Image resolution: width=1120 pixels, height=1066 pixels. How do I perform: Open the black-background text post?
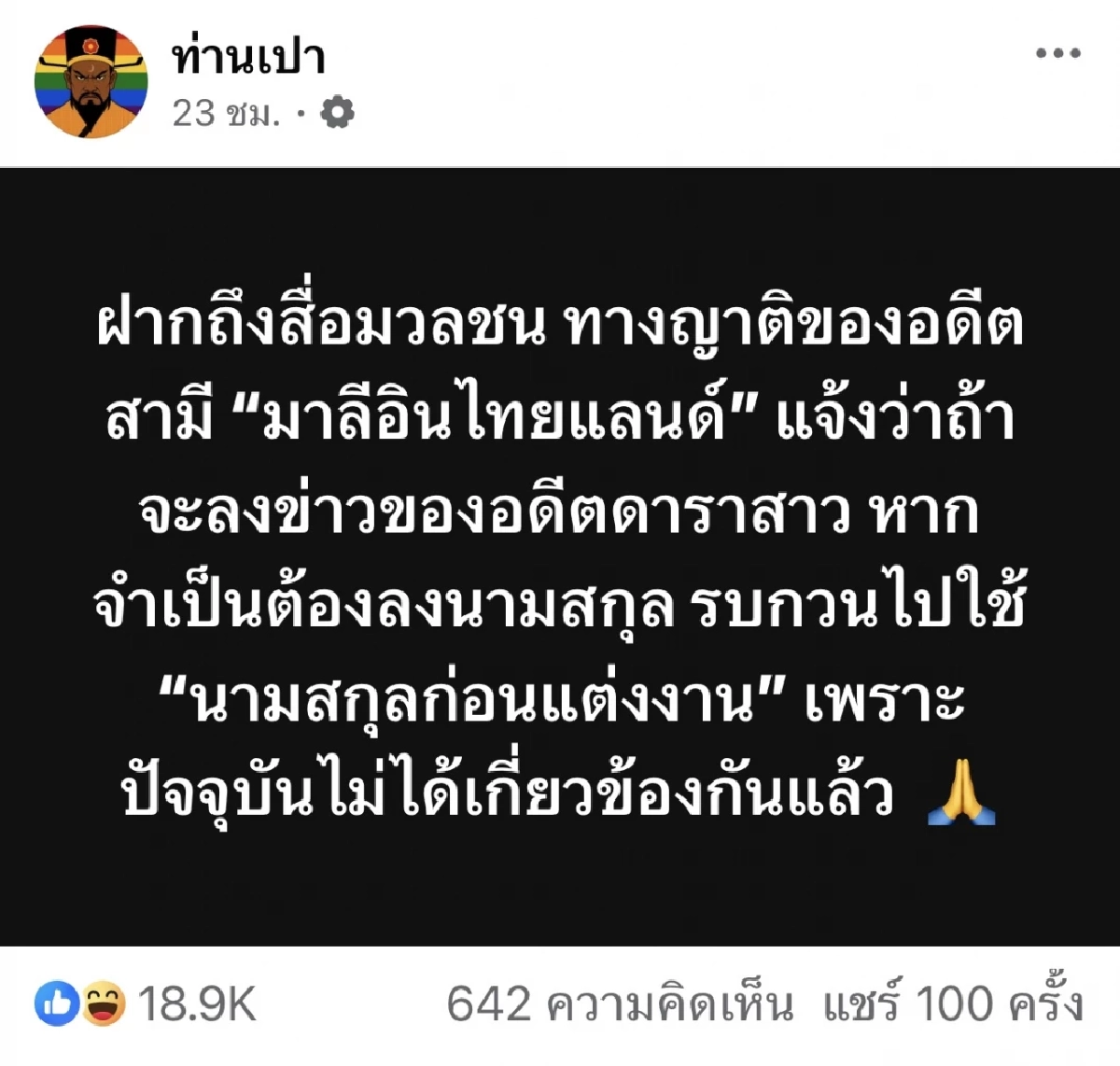[560, 557]
